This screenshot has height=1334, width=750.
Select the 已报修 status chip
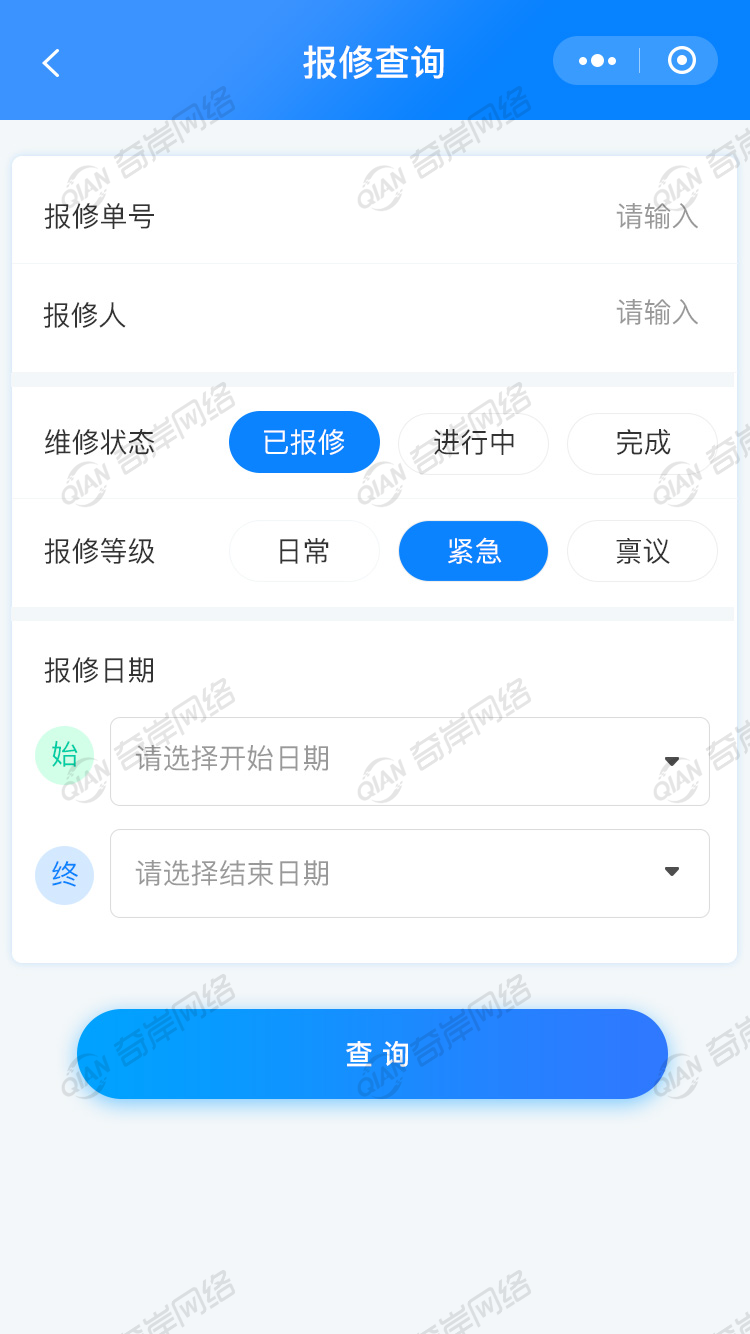coord(304,442)
